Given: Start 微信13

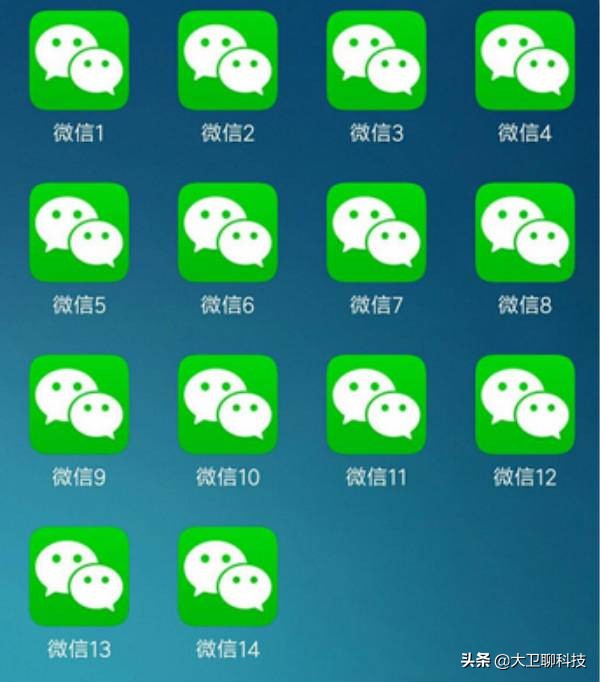Looking at the screenshot, I should click(x=79, y=576).
